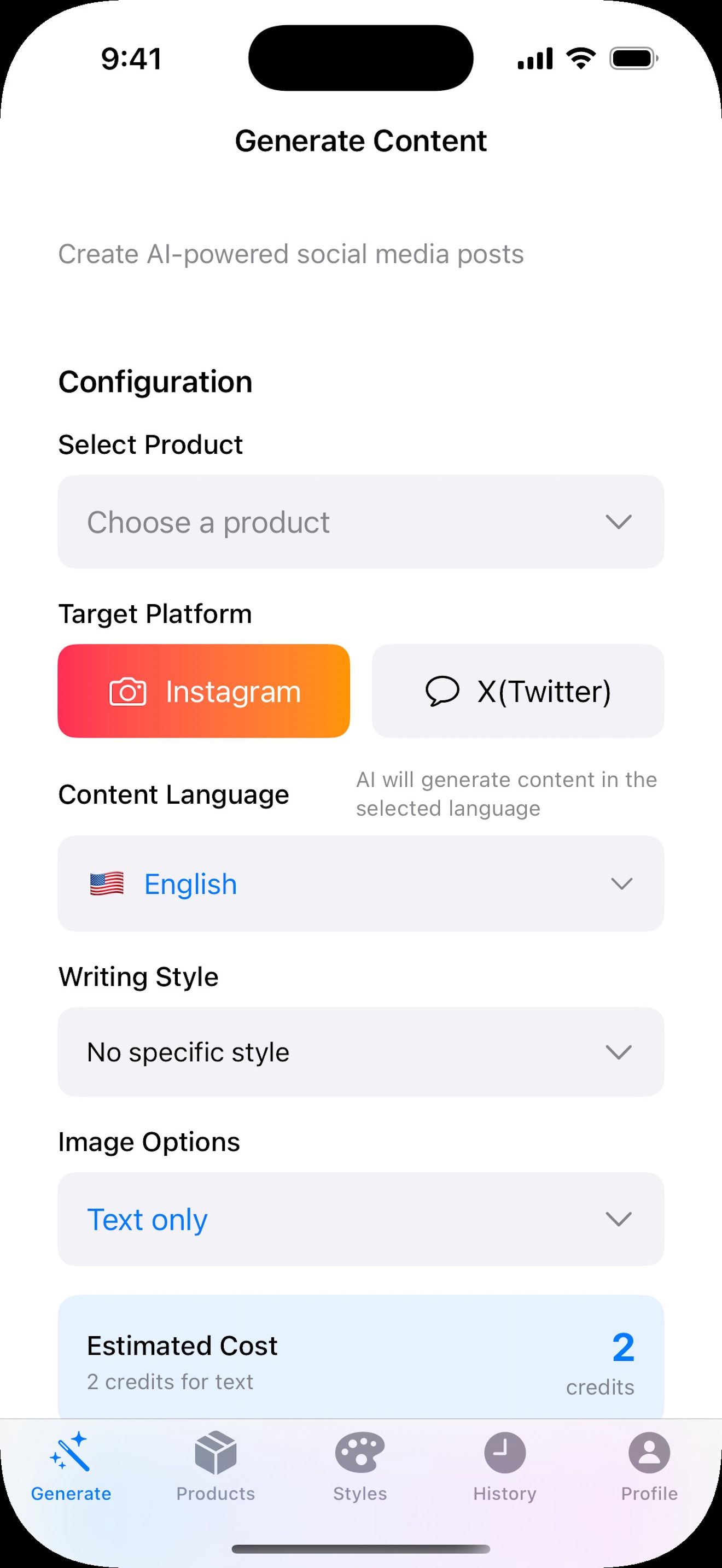Image resolution: width=722 pixels, height=1568 pixels.
Task: Click the English language label
Action: [190, 883]
